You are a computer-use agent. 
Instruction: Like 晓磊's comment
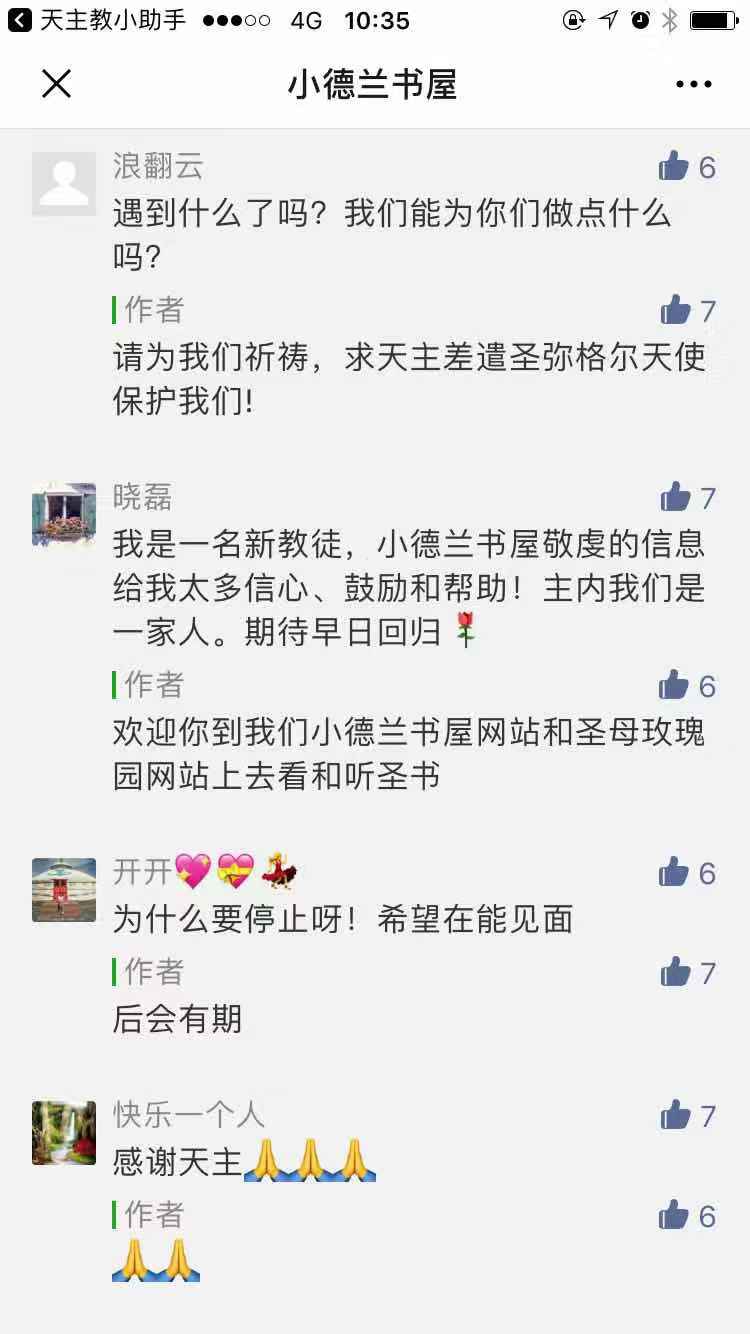tap(676, 497)
